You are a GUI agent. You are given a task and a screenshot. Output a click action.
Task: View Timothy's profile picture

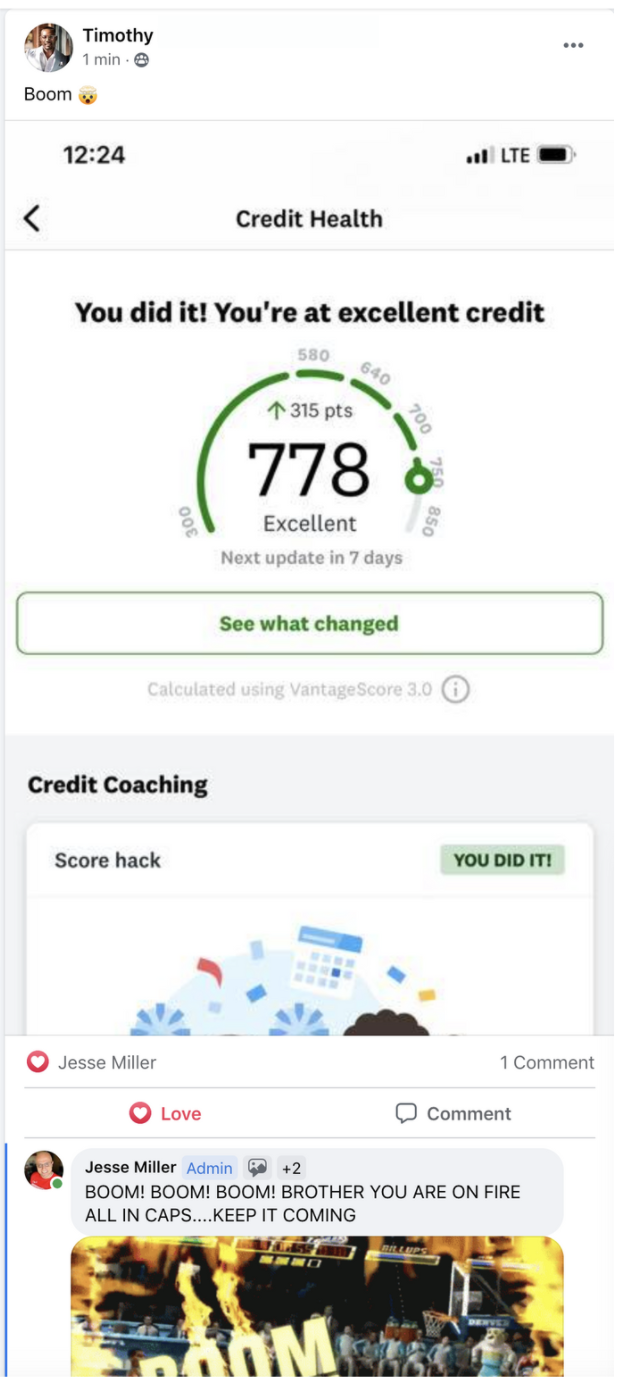click(x=48, y=48)
